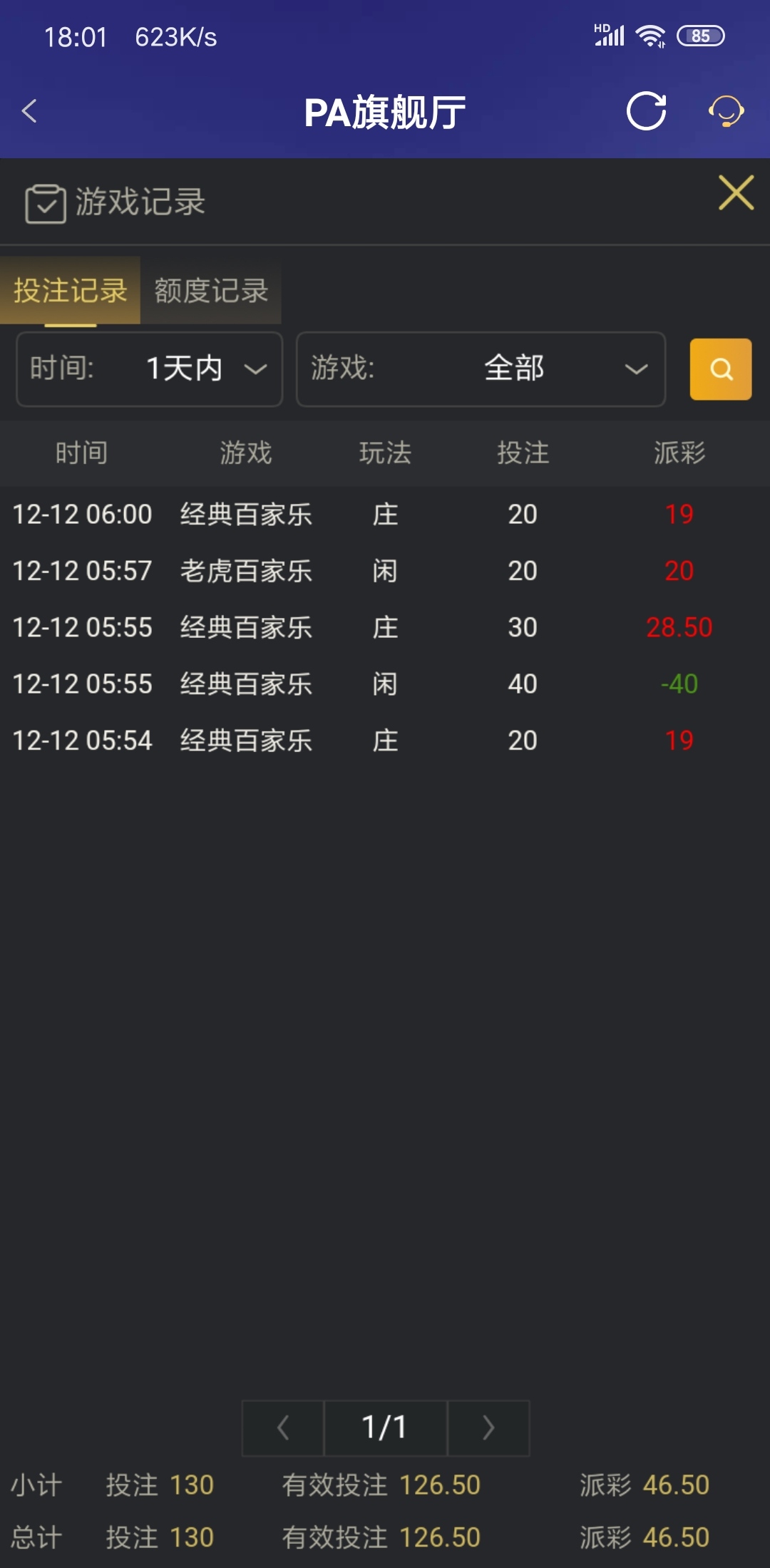Go to the previous records page
The image size is (770, 1568).
coord(283,1428)
